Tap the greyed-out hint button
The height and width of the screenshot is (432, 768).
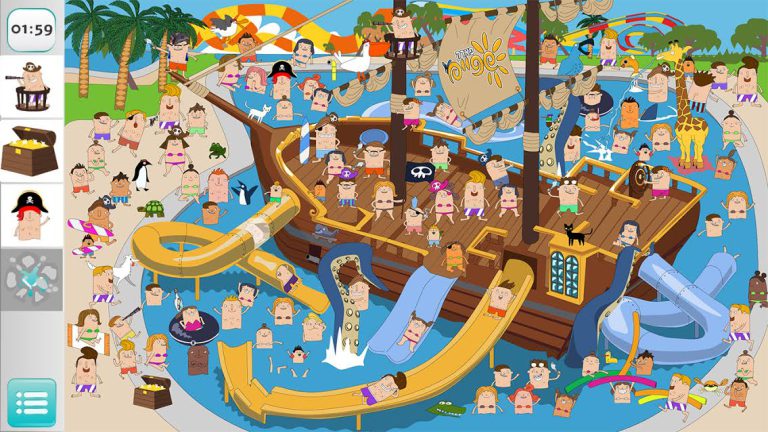coord(31,276)
